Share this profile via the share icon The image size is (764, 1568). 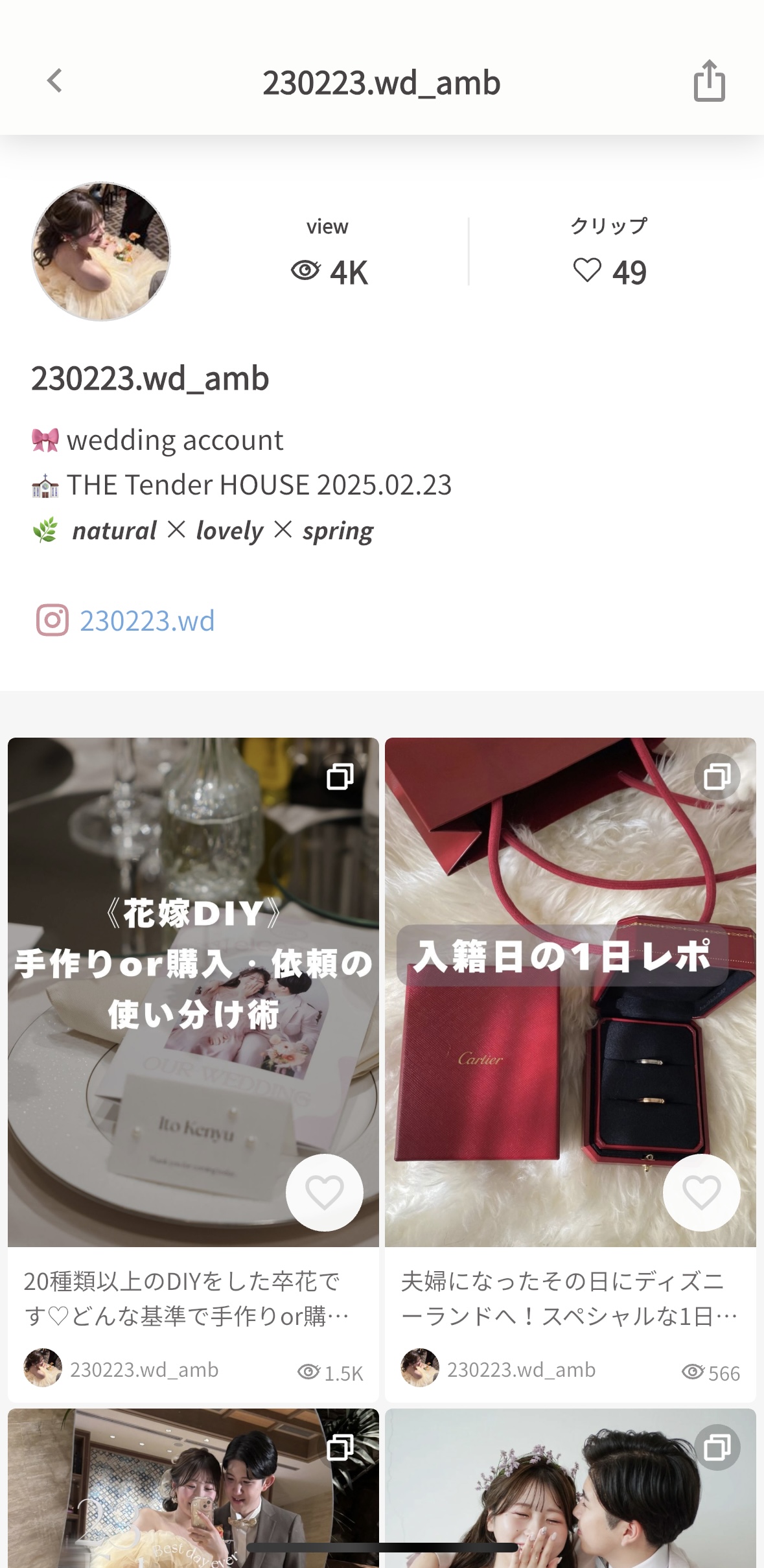709,82
